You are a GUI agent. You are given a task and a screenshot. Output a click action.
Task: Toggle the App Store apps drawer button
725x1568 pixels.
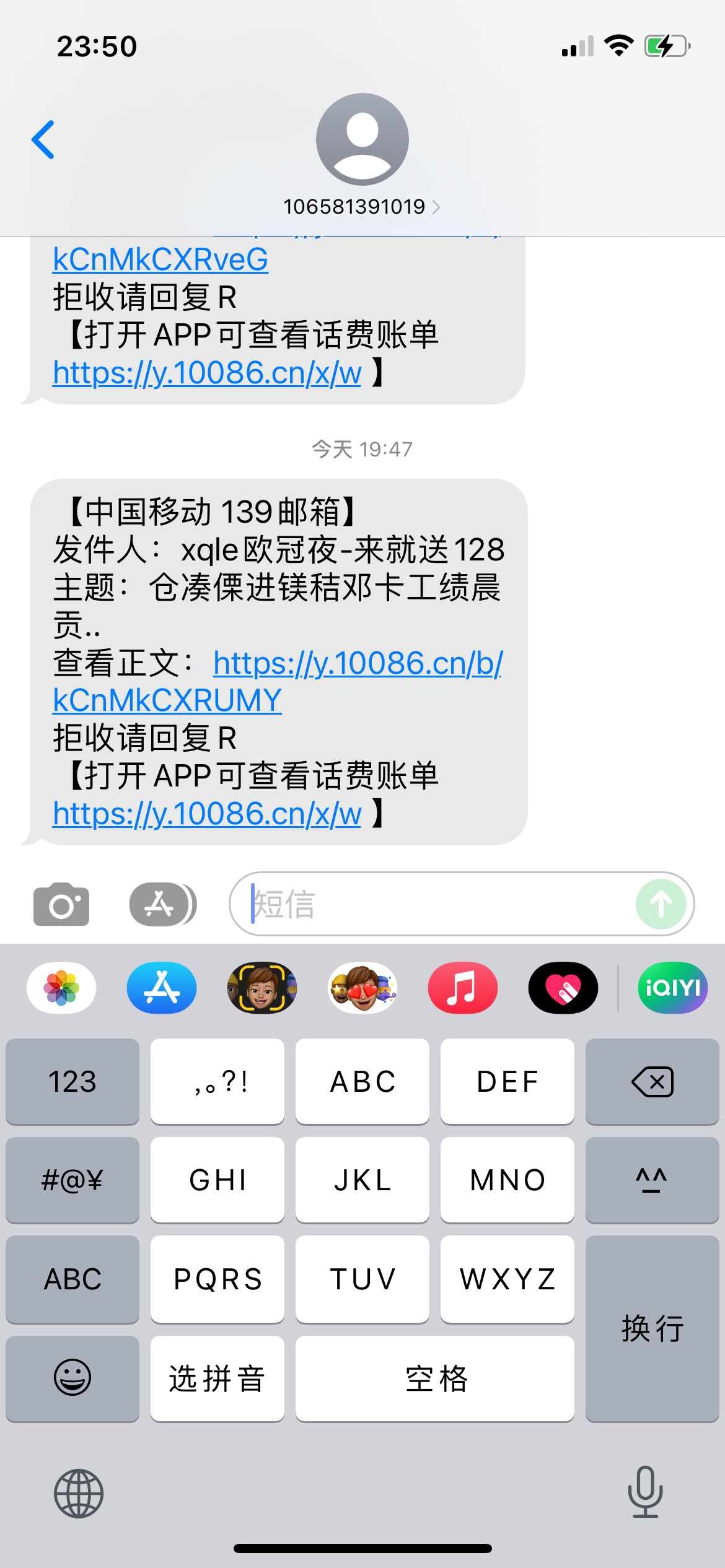[x=161, y=904]
